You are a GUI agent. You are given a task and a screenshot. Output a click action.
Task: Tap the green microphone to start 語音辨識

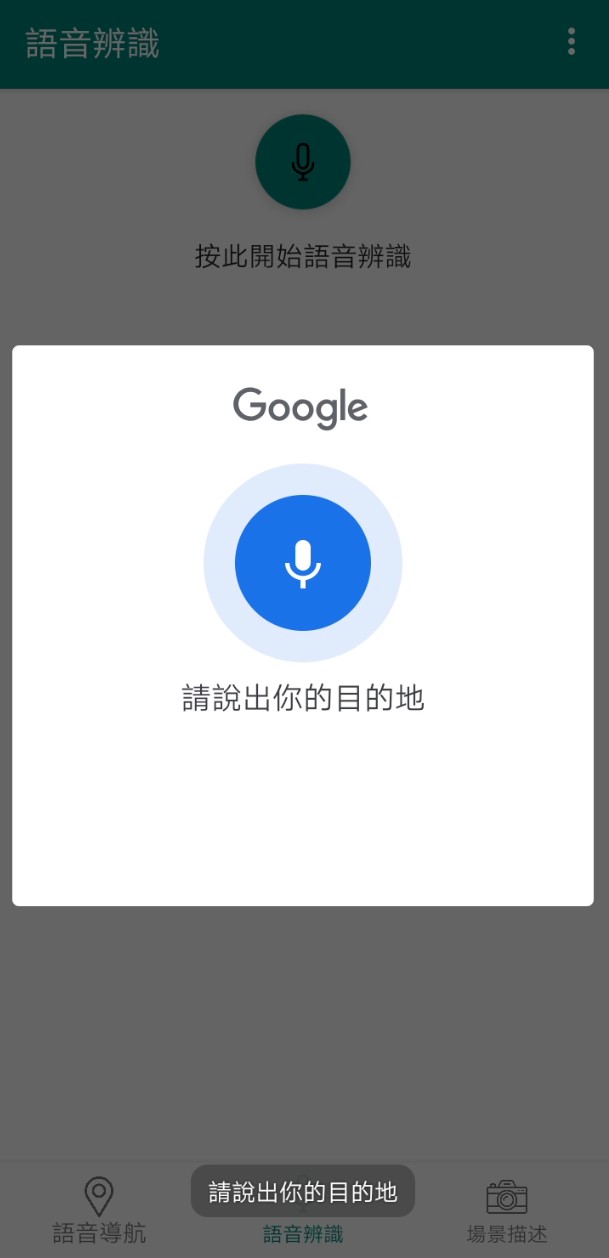point(303,162)
